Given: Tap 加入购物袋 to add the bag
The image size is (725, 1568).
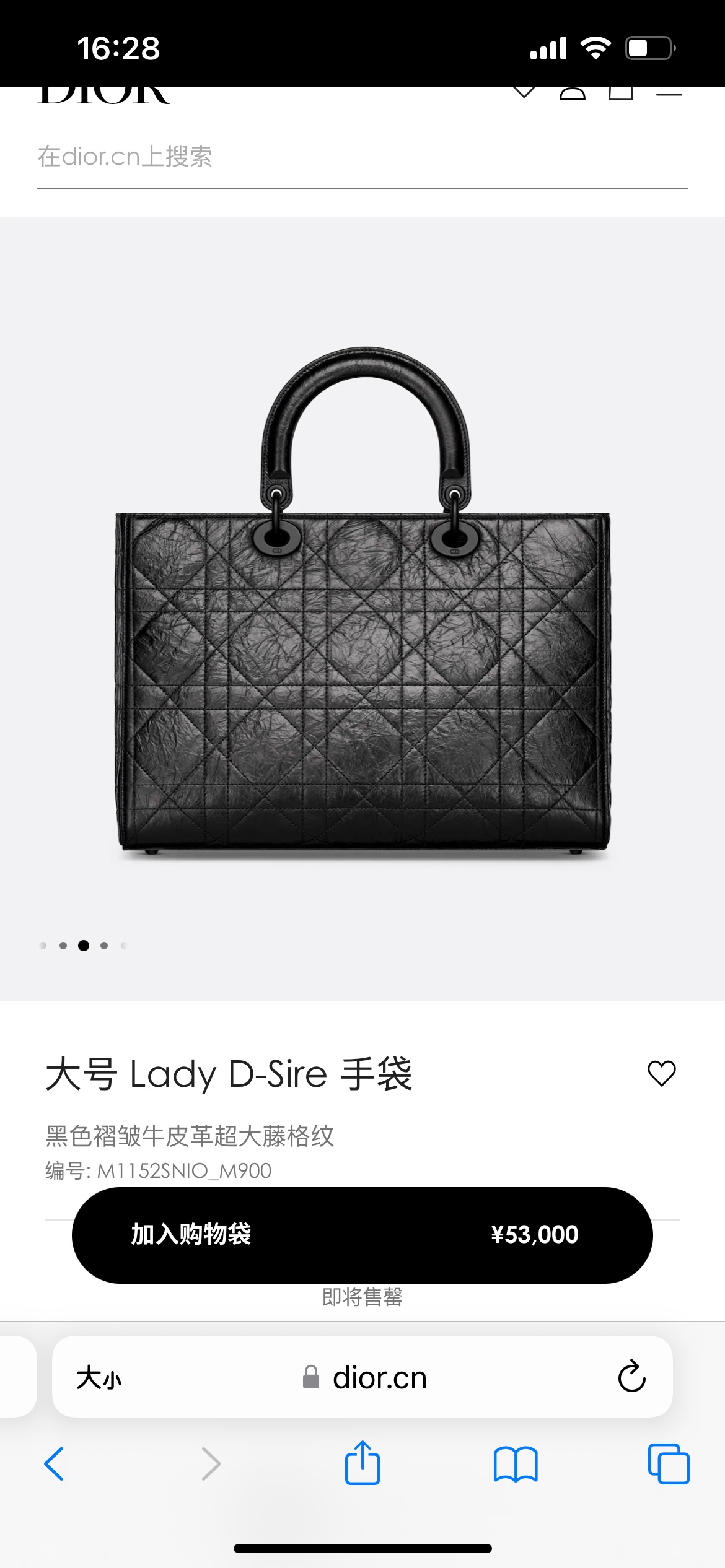Looking at the screenshot, I should point(362,1235).
